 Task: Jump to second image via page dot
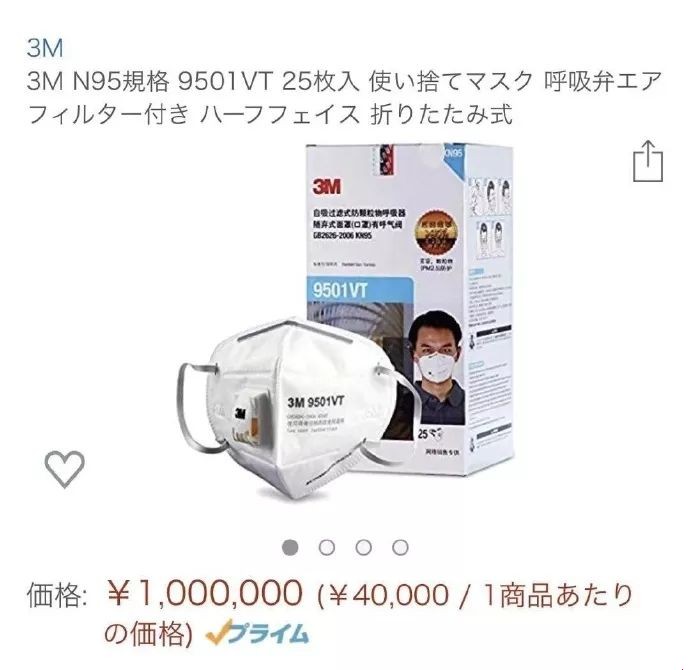pyautogui.click(x=328, y=547)
